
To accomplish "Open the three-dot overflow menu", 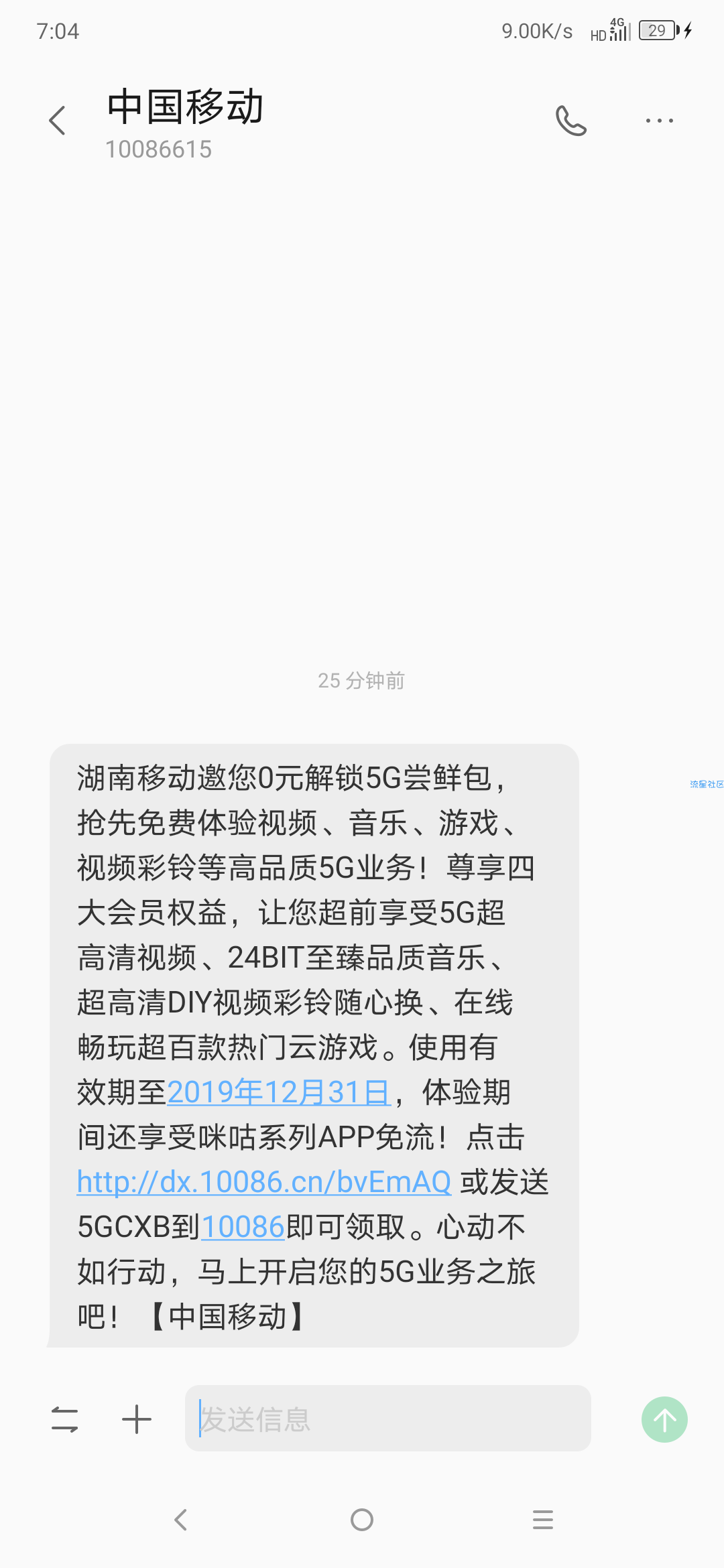I will pos(659,121).
